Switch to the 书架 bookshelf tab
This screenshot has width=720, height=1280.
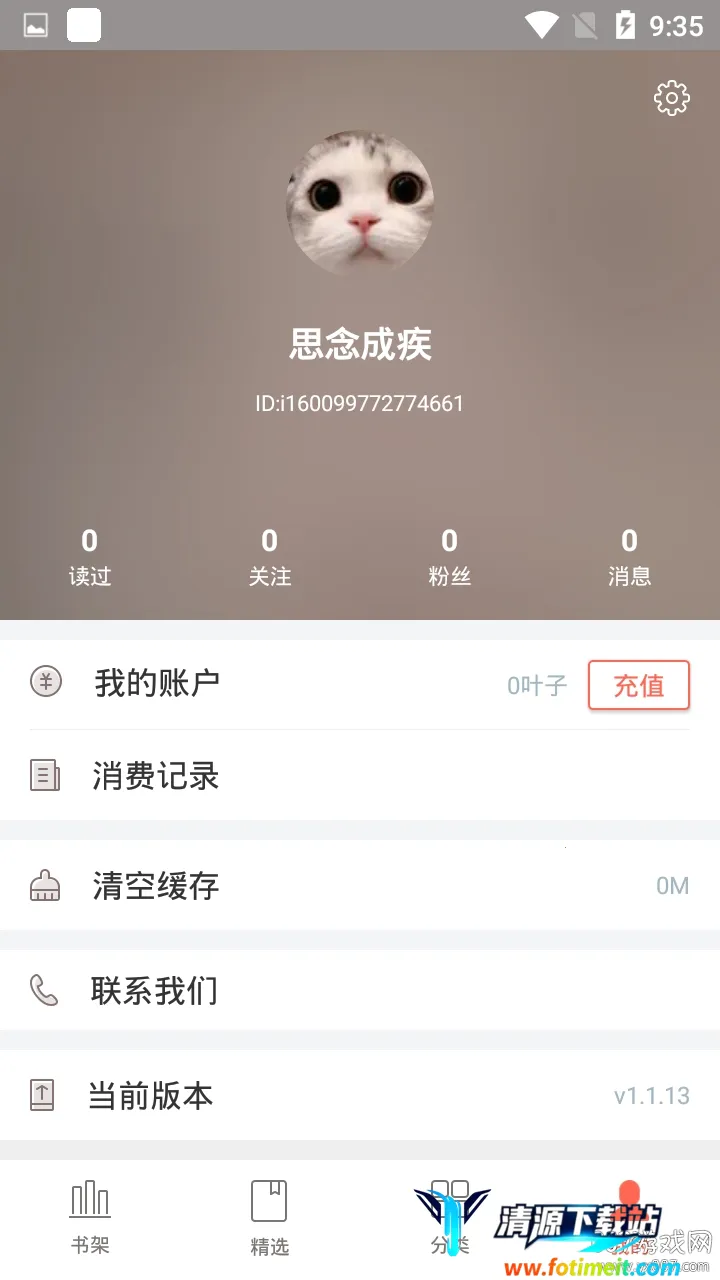tap(90, 1216)
